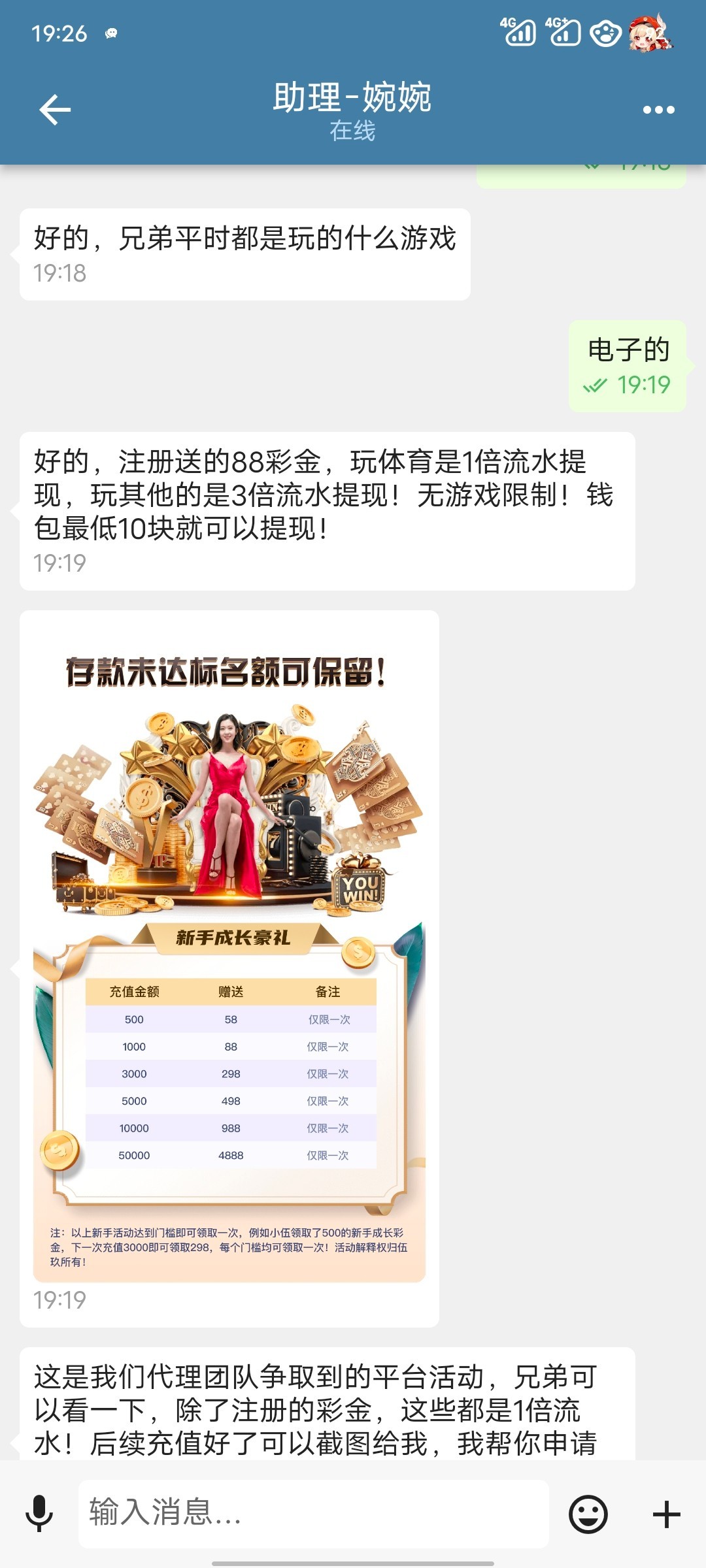Go back using the arrow
Viewport: 706px width, 1568px height.
(55, 110)
